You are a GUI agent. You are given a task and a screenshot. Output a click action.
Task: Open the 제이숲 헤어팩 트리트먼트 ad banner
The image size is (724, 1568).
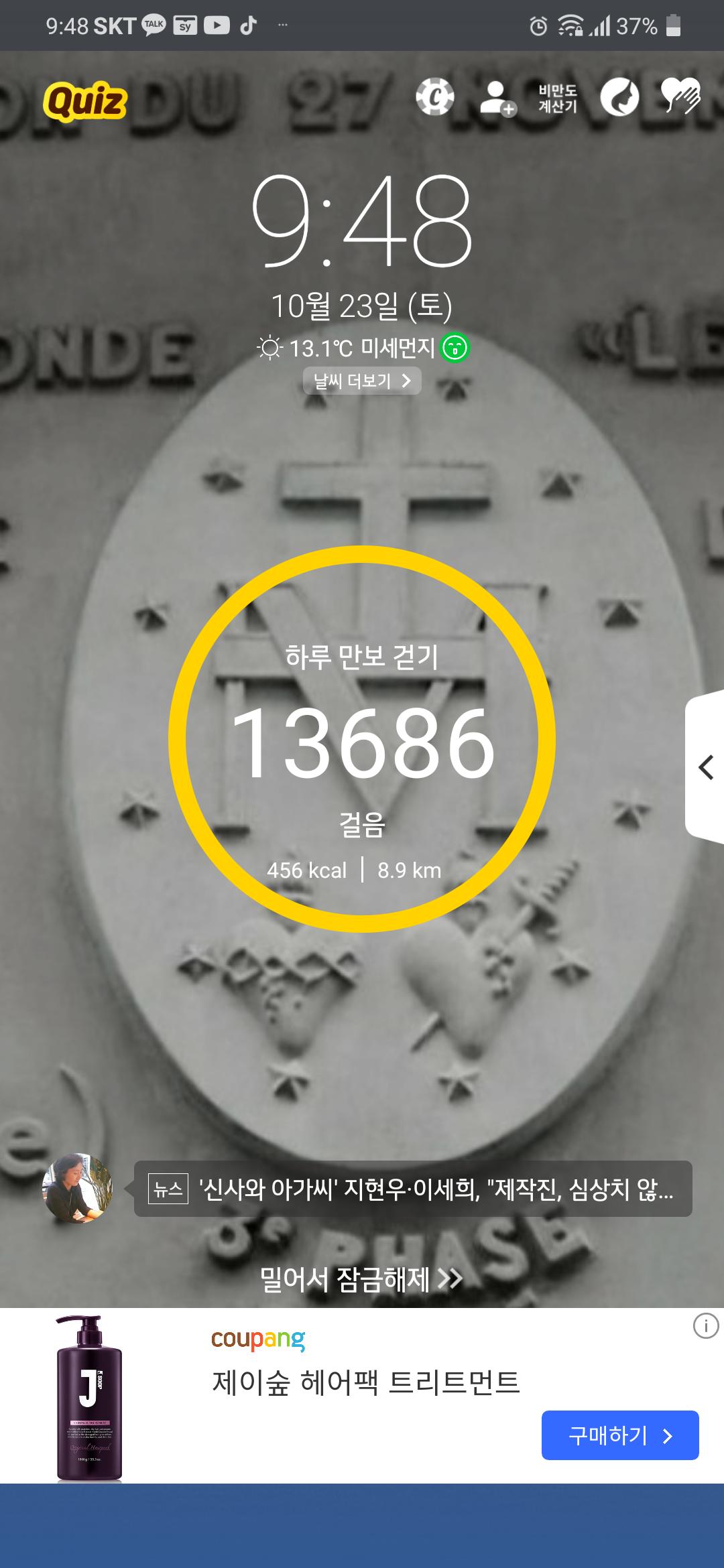click(366, 1382)
